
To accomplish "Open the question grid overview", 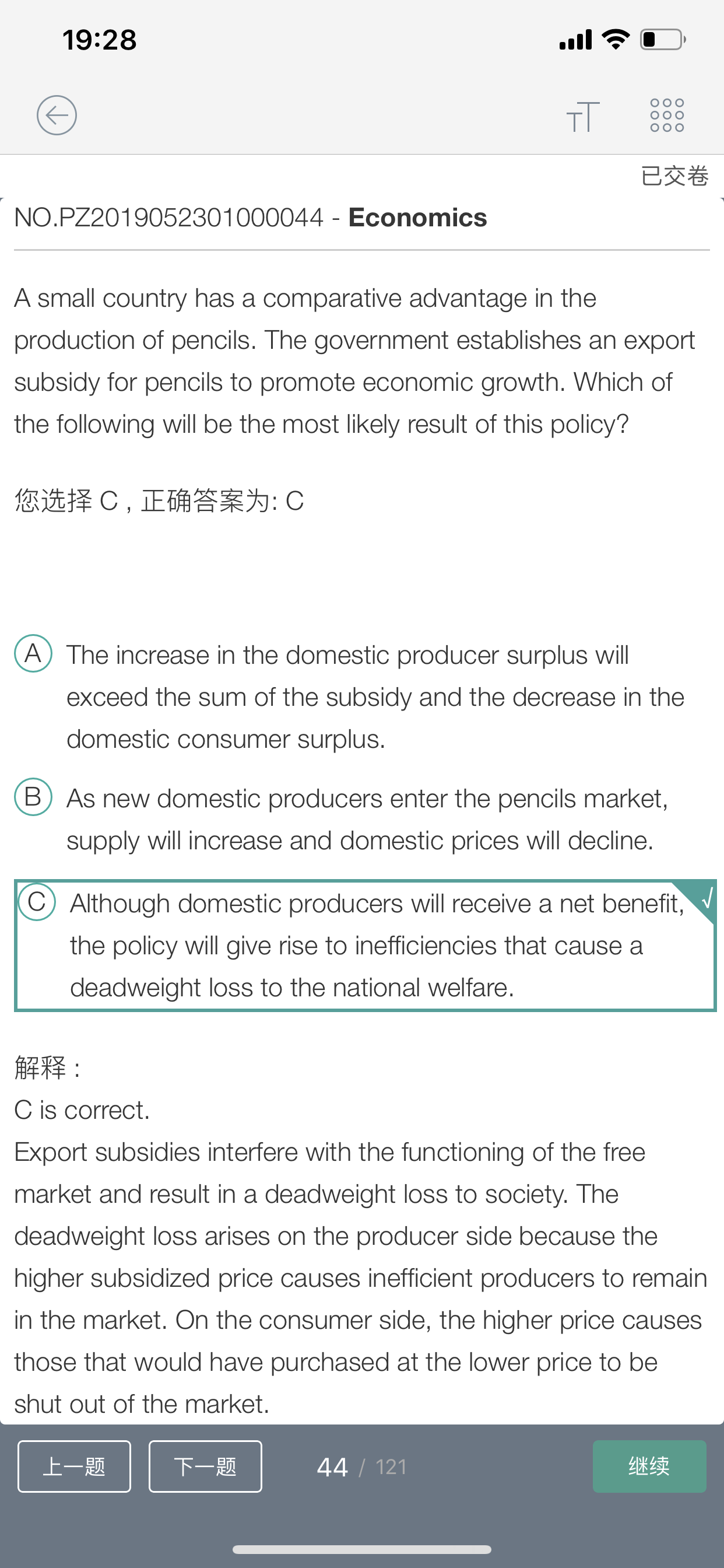I will point(667,116).
